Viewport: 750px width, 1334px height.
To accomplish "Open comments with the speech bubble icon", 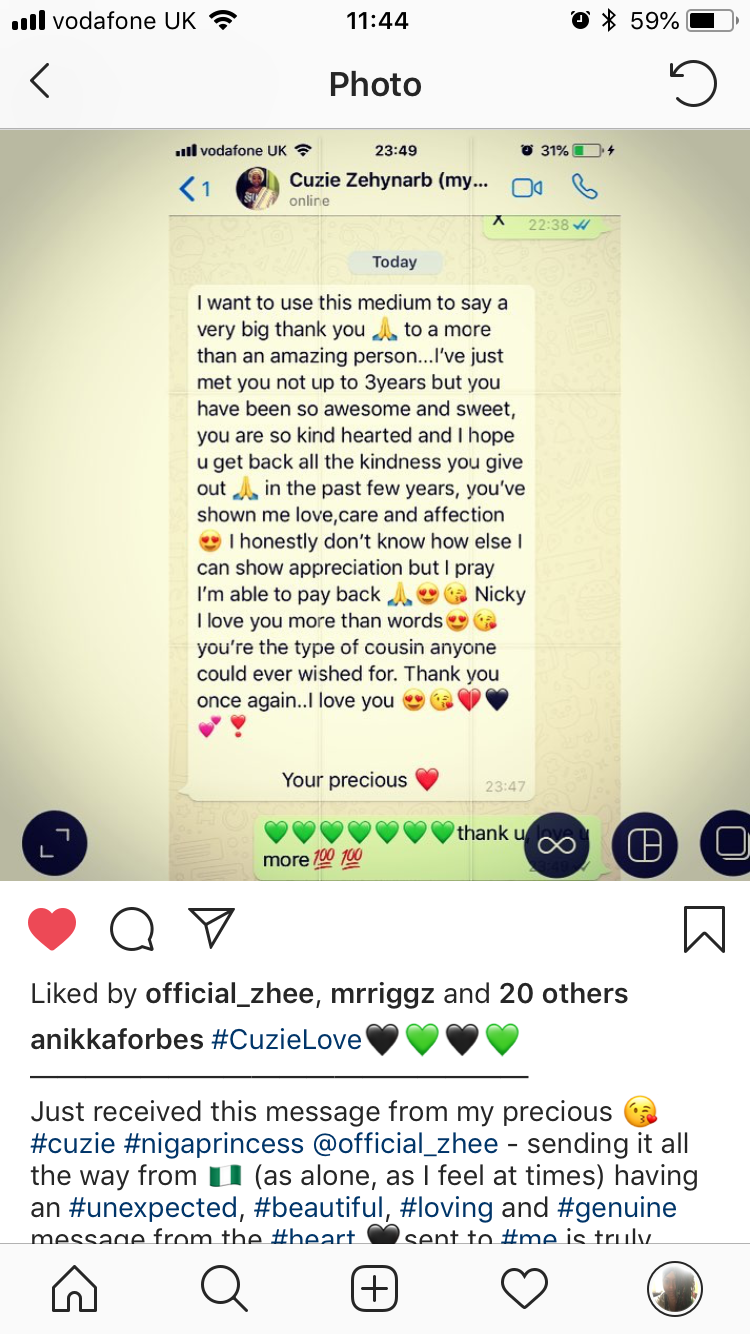I will (x=132, y=928).
